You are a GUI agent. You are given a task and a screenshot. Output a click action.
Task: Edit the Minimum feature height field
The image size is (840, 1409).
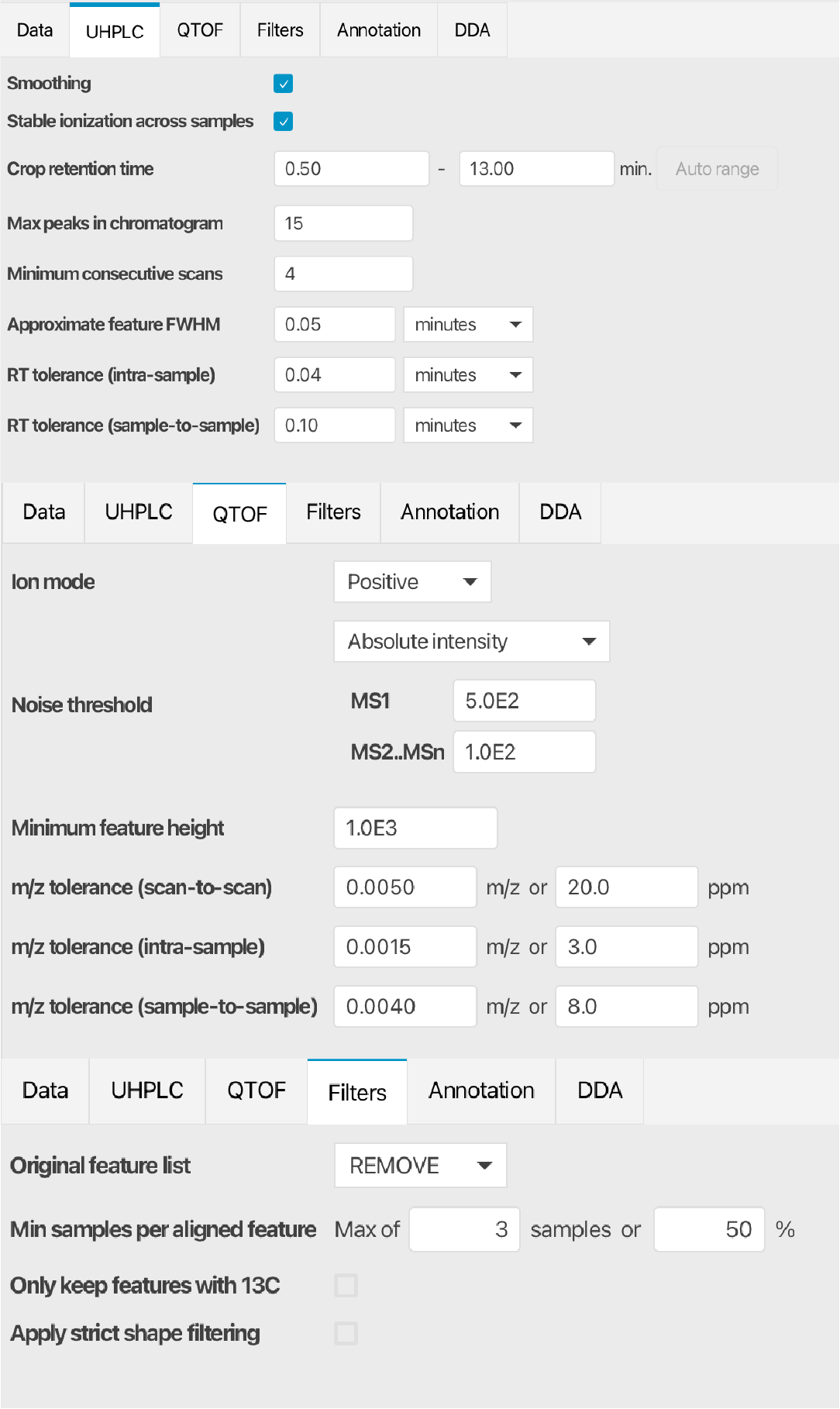click(x=415, y=828)
